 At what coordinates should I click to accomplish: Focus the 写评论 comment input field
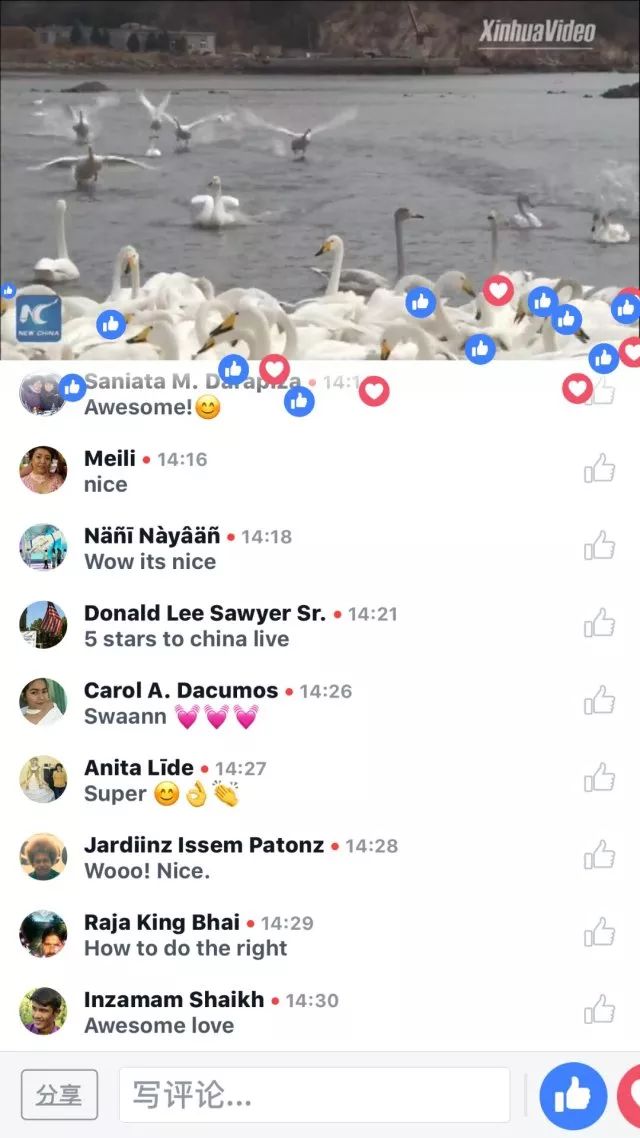click(314, 1094)
